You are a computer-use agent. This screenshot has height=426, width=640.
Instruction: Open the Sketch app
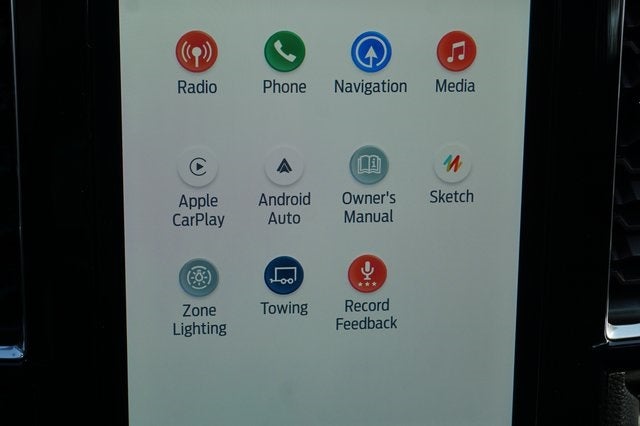click(452, 164)
